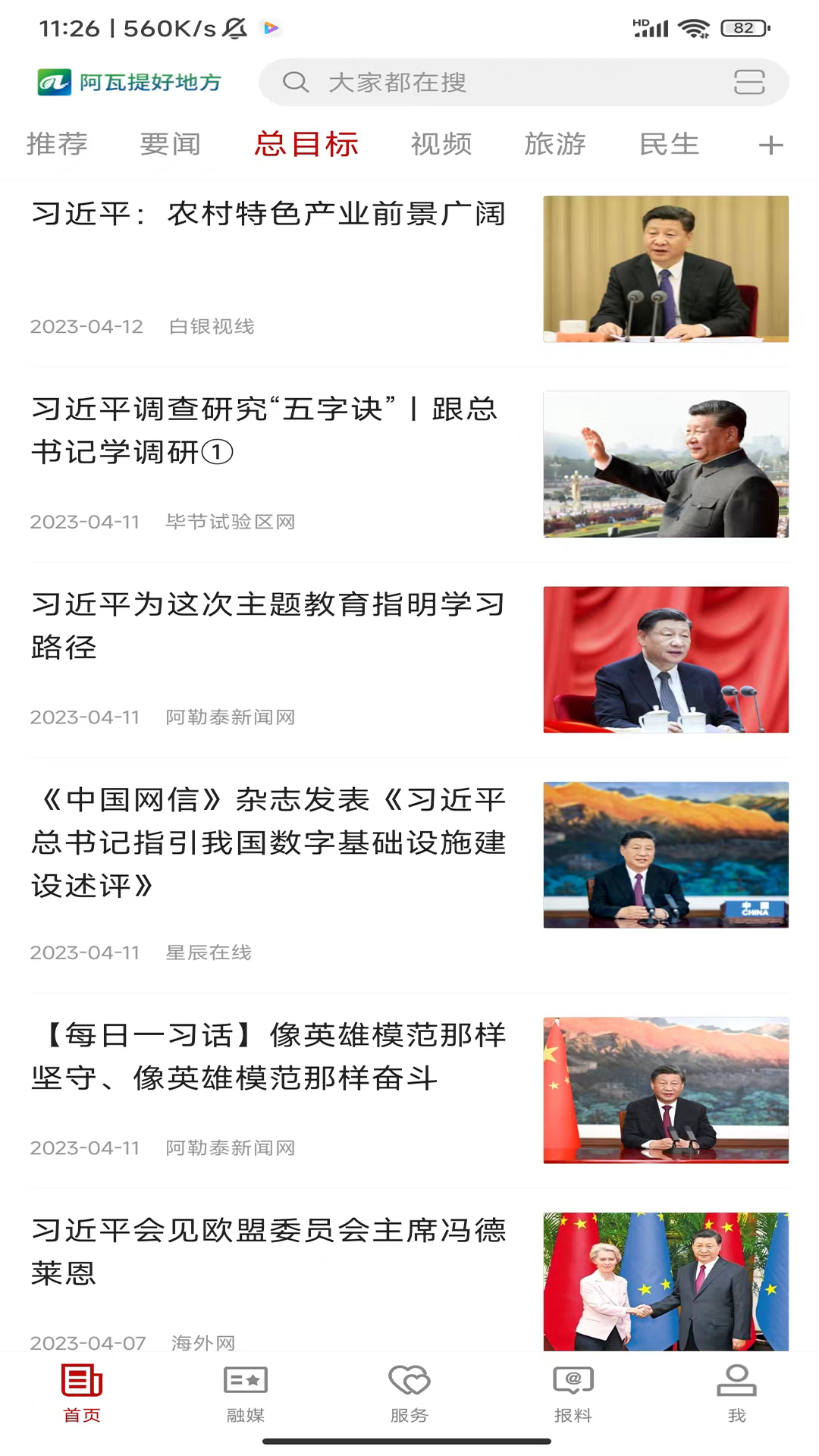
Task: Switch to the 视频 tab
Action: pos(441,144)
